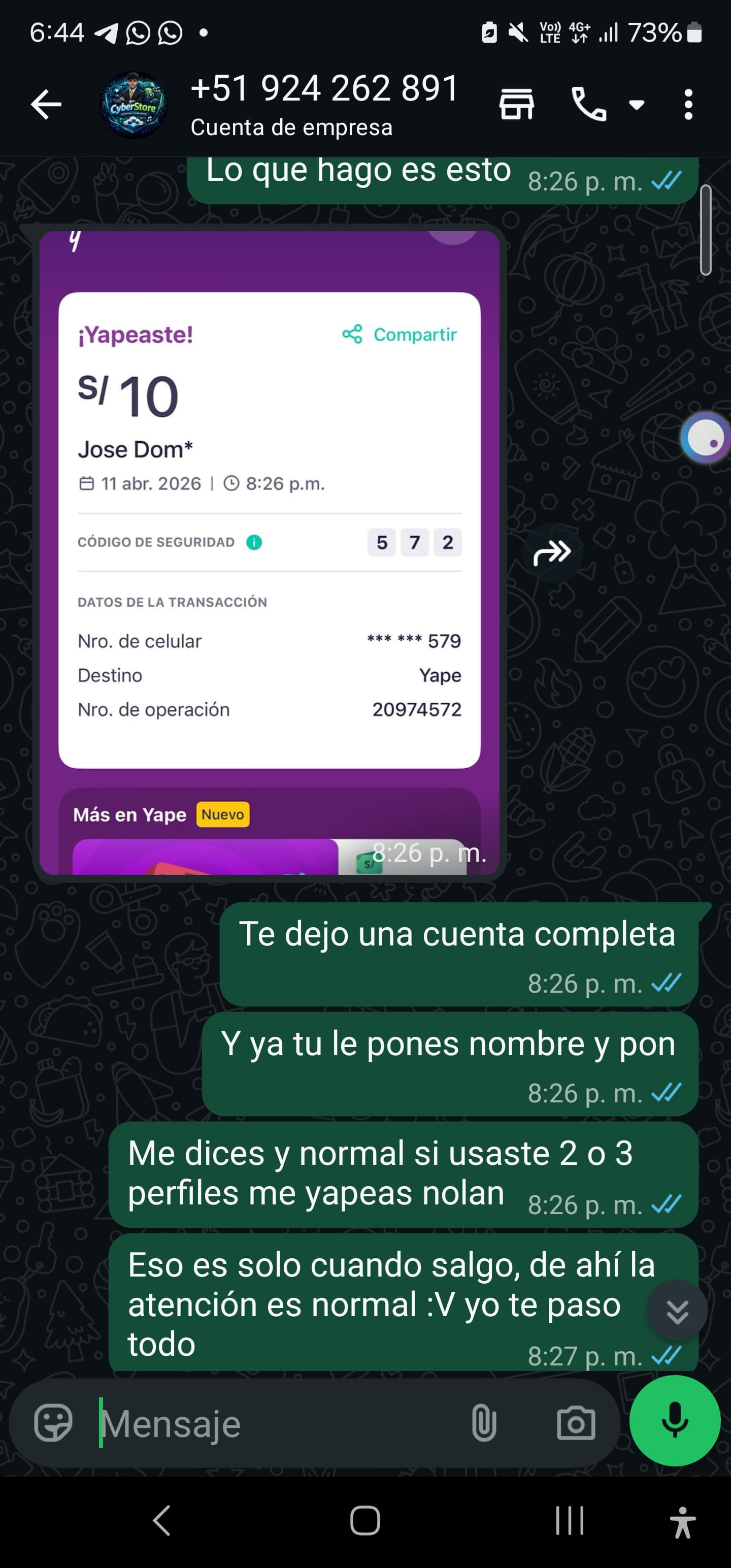
Task: Open contact info for +51 924 262 891
Action: (x=324, y=104)
